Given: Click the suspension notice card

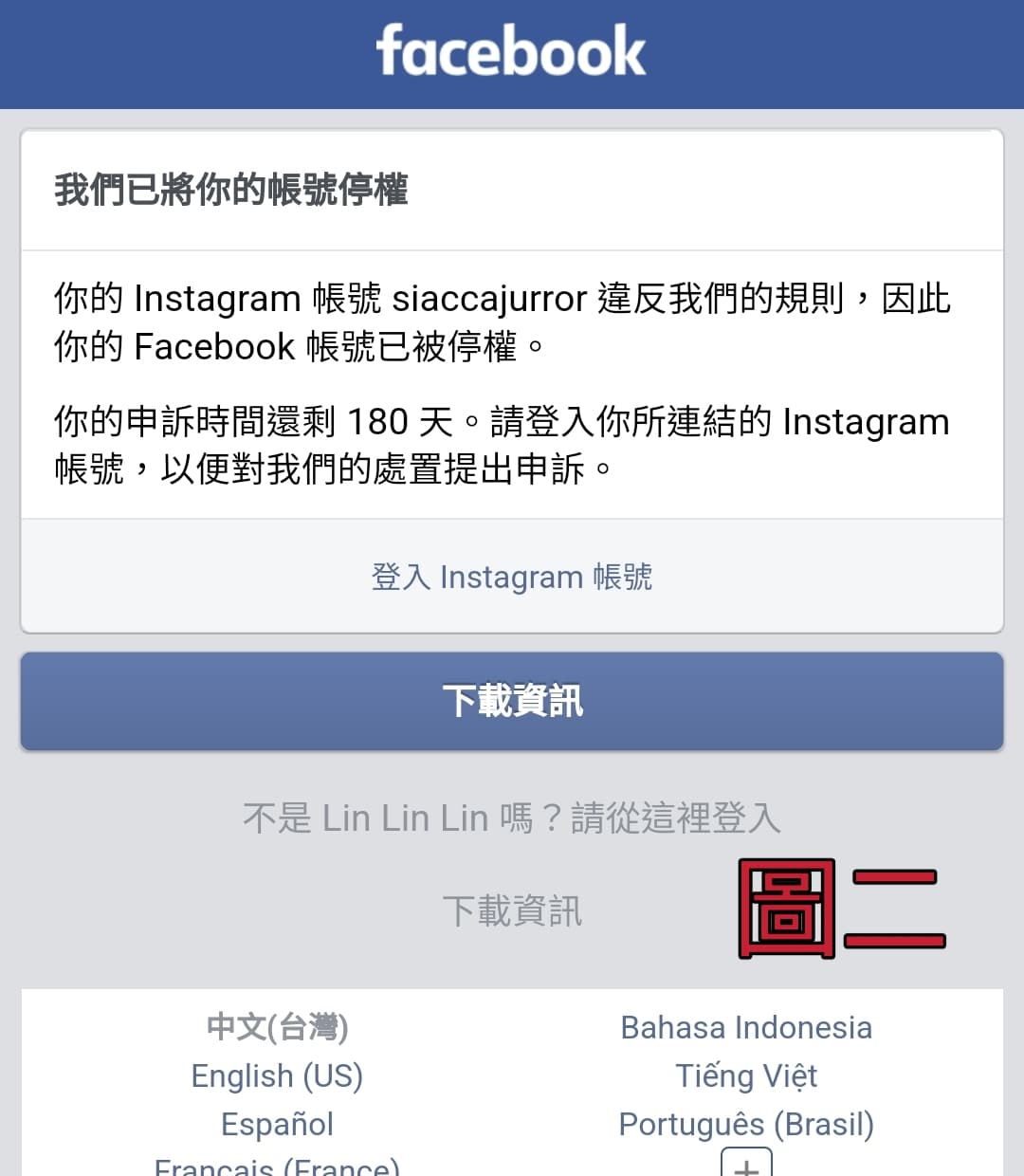Looking at the screenshot, I should pos(512,379).
